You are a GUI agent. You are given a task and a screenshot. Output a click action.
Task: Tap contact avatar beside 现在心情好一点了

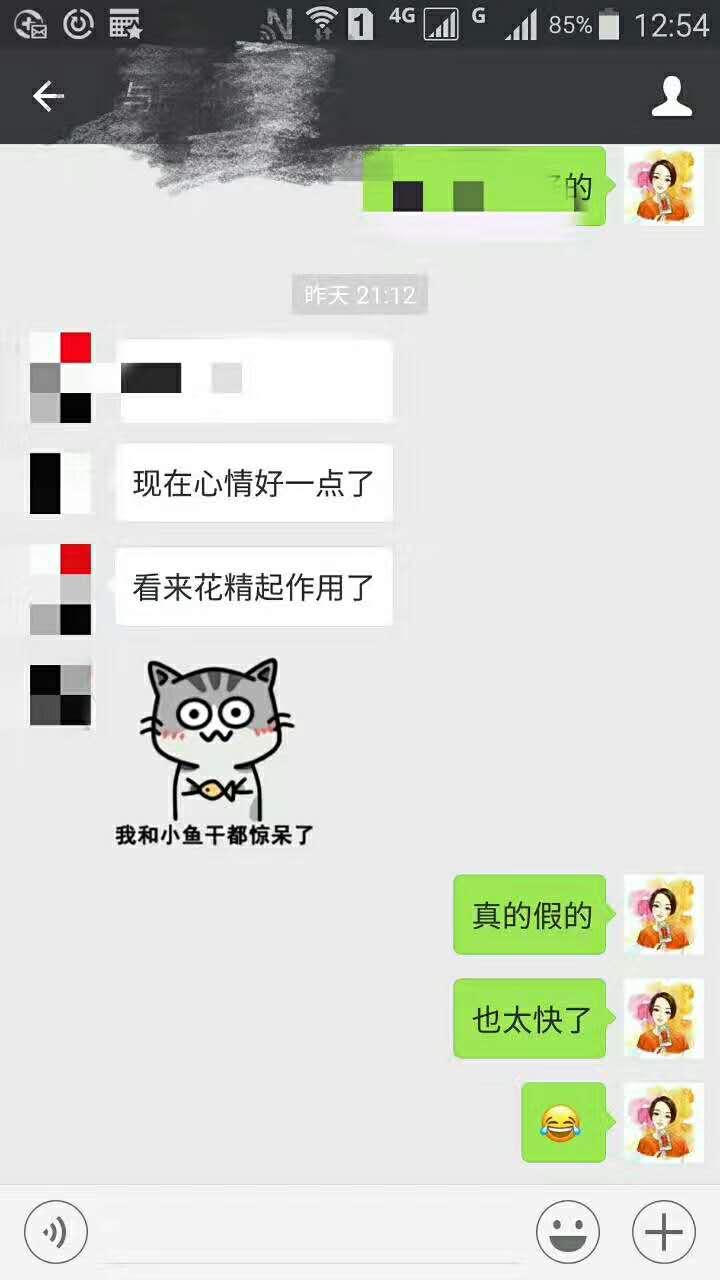tap(60, 483)
